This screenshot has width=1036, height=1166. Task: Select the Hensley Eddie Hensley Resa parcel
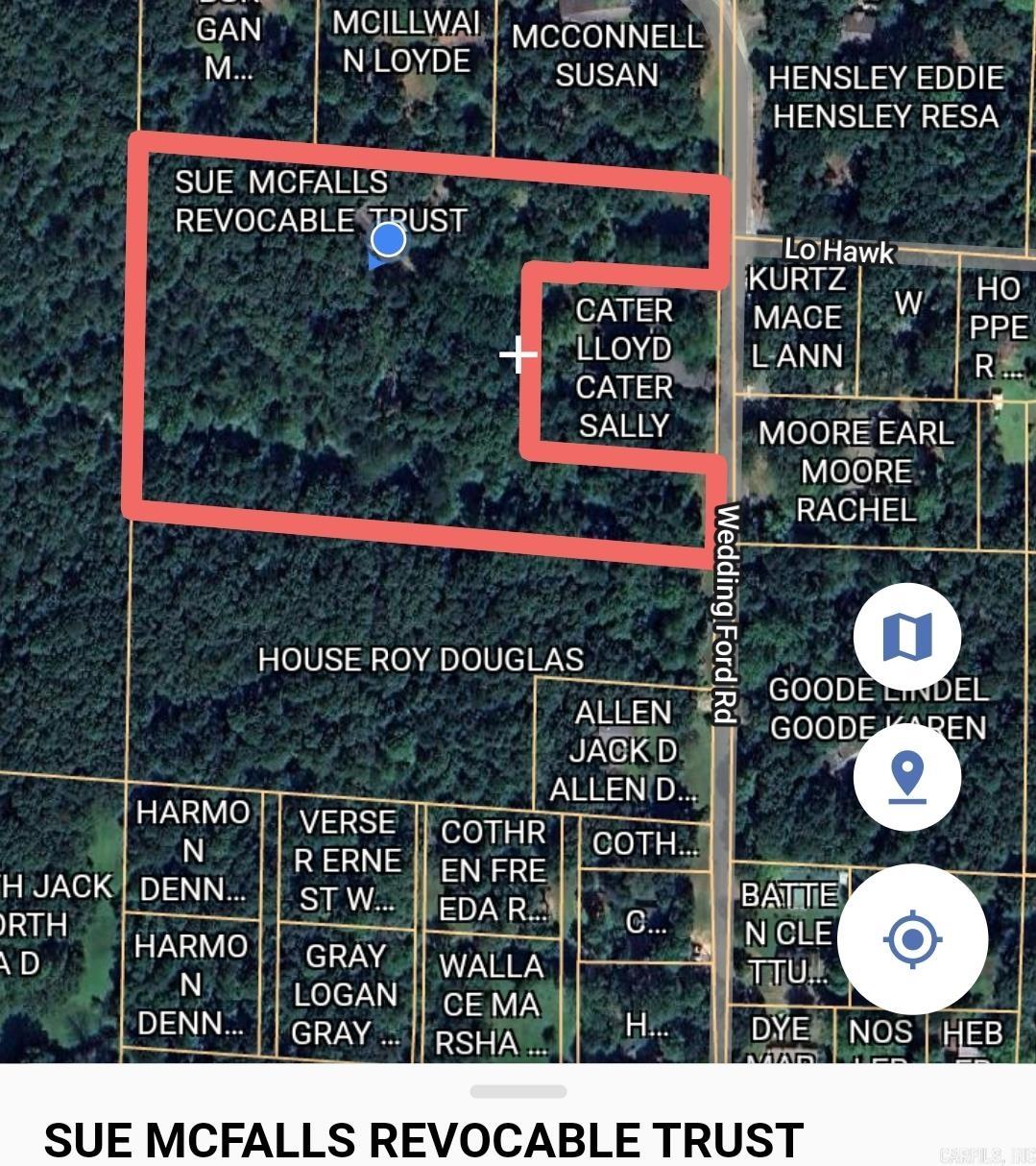pyautogui.click(x=887, y=97)
